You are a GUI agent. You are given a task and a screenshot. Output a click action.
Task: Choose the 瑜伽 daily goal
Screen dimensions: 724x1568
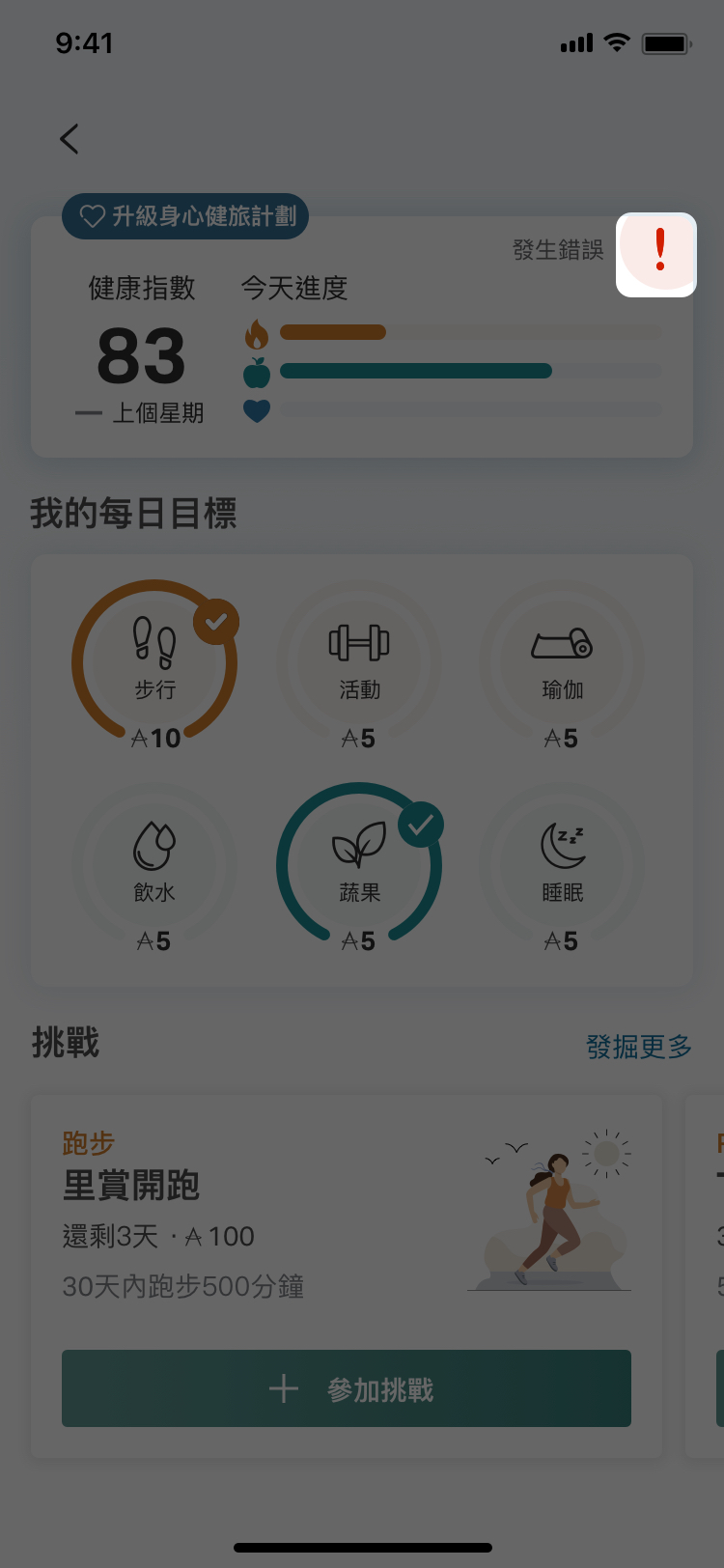(562, 664)
